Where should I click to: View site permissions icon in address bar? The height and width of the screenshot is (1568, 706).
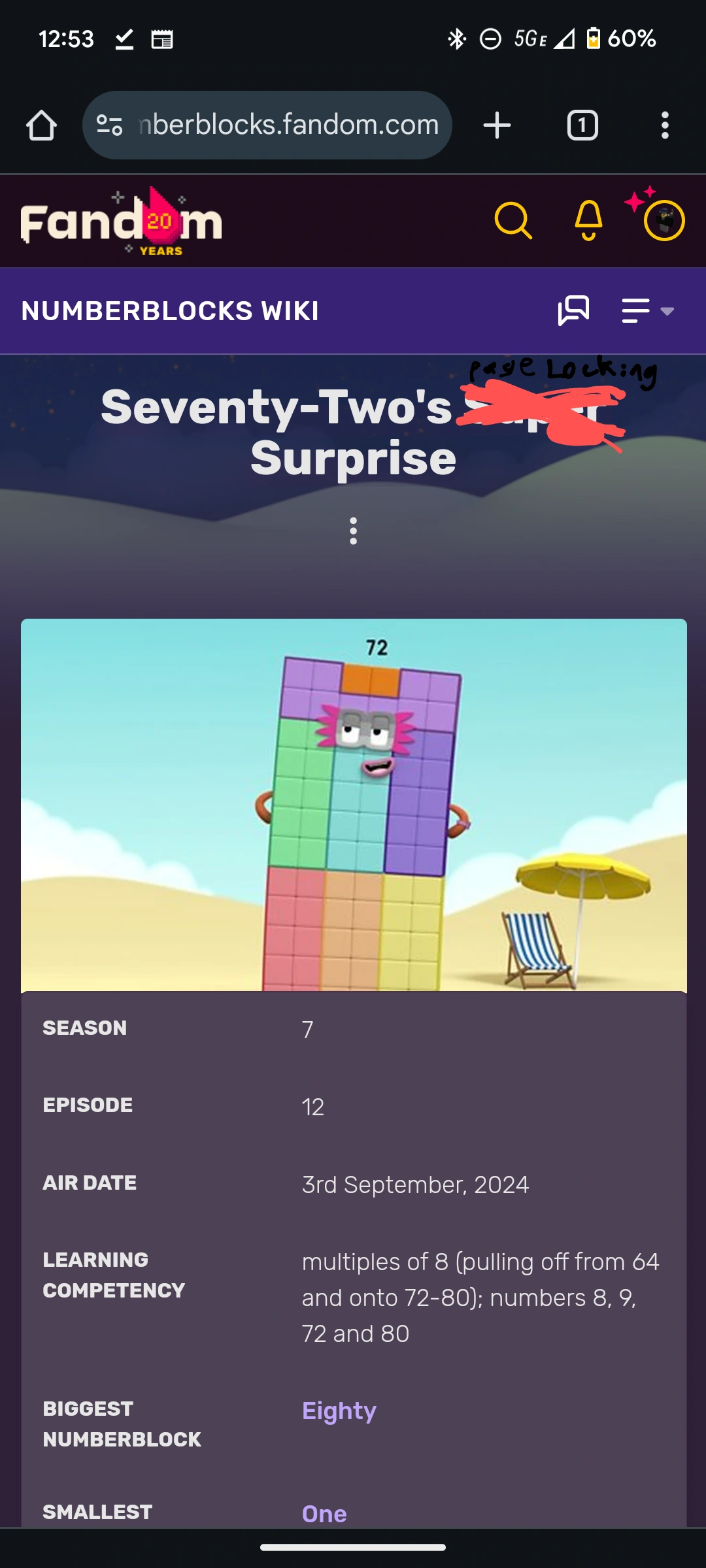click(110, 124)
